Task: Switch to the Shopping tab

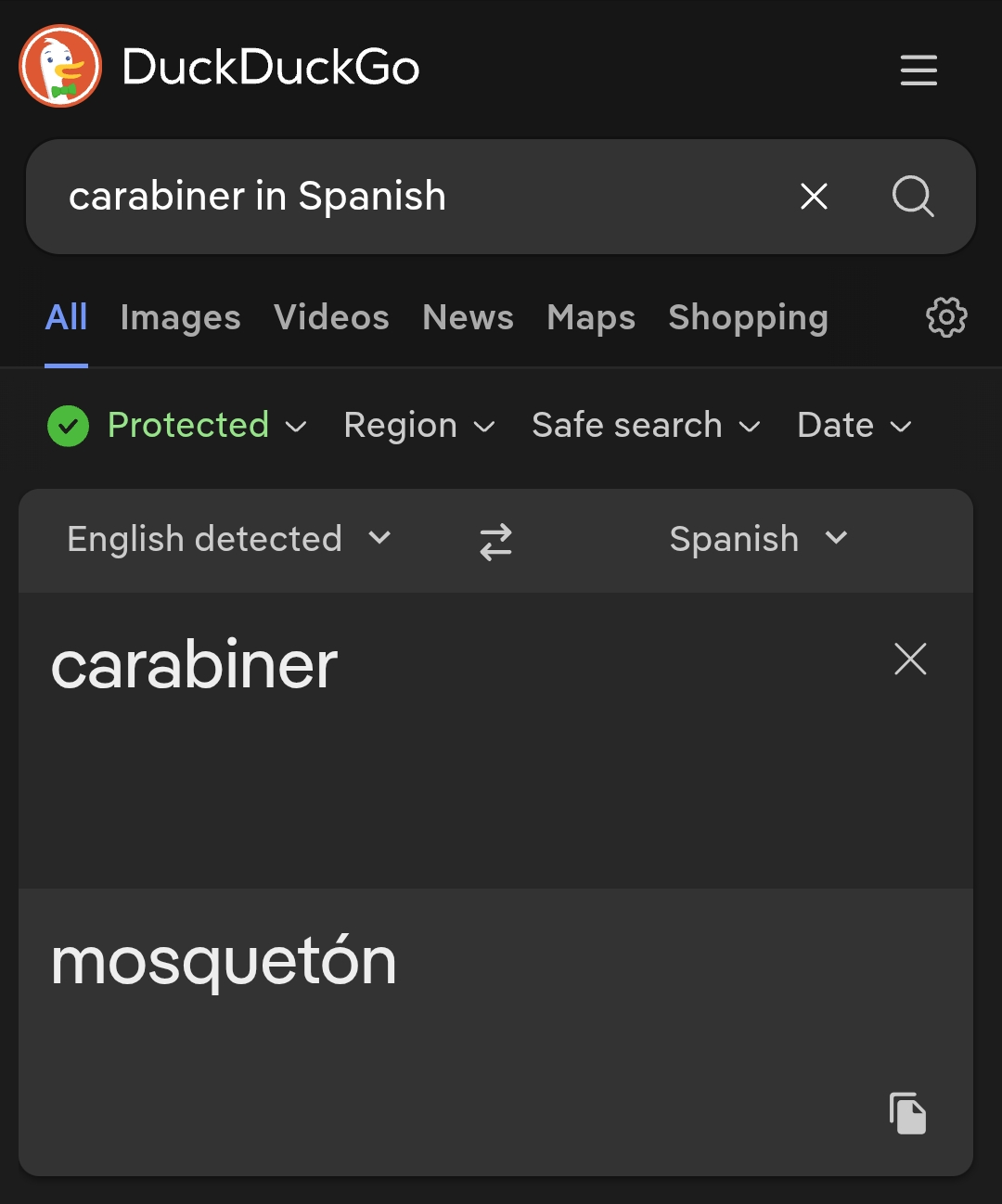Action: click(748, 318)
